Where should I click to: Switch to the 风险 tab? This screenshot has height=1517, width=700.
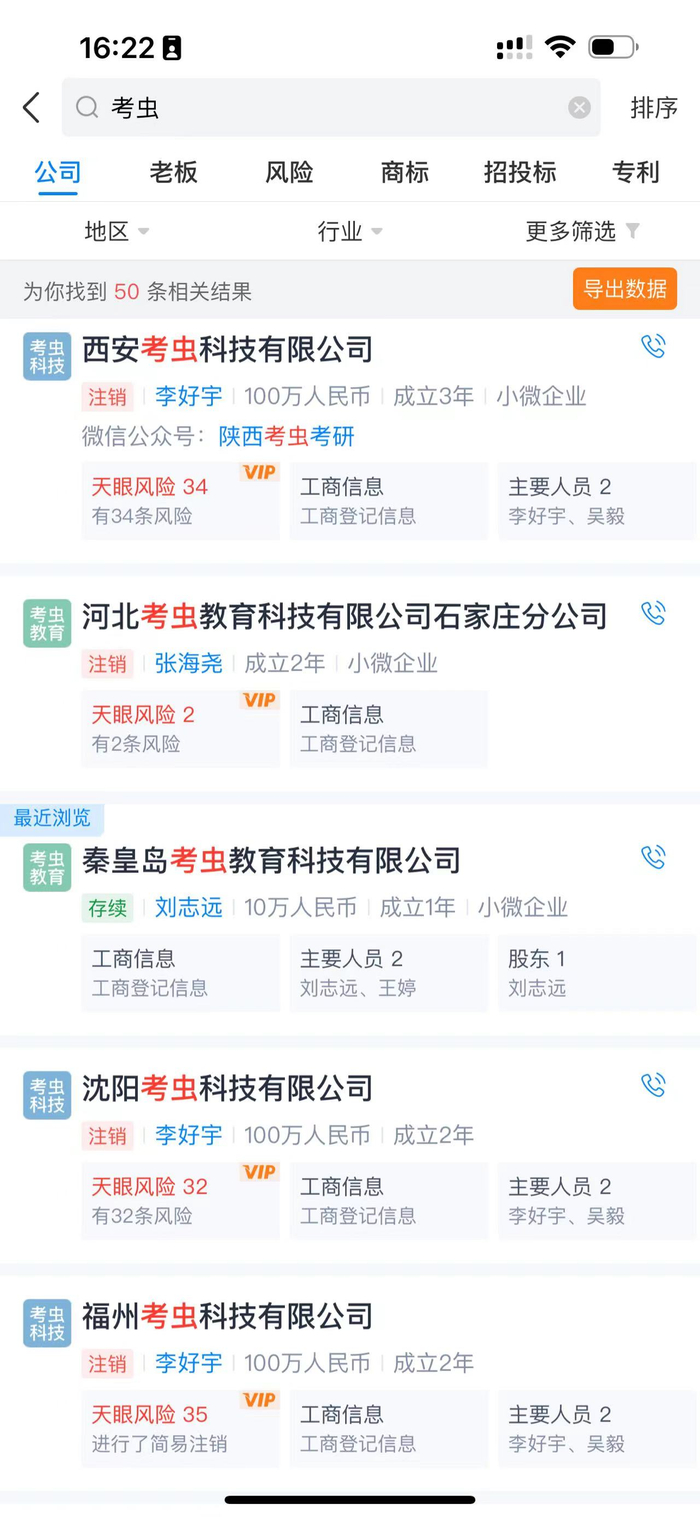click(289, 172)
